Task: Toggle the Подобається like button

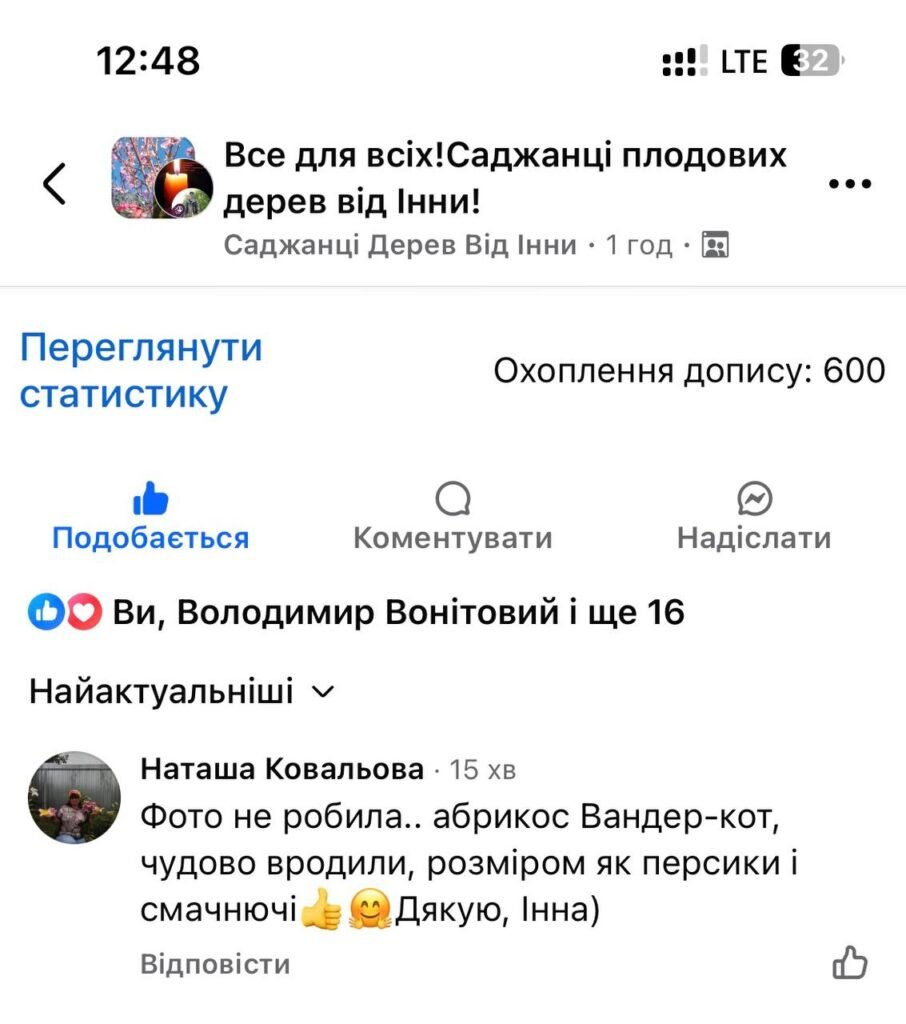Action: (x=150, y=517)
